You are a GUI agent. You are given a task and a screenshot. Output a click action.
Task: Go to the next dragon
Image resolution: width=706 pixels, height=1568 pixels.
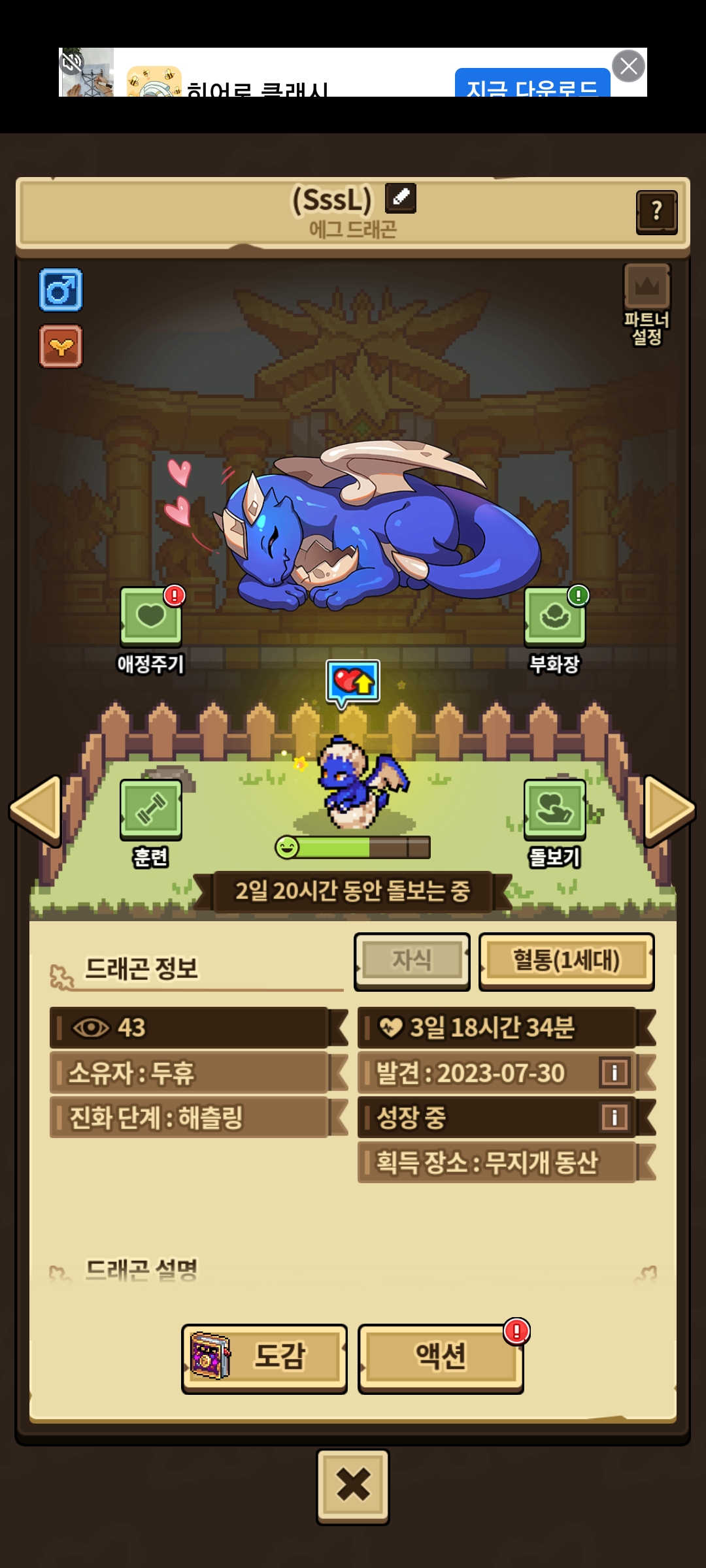(669, 810)
